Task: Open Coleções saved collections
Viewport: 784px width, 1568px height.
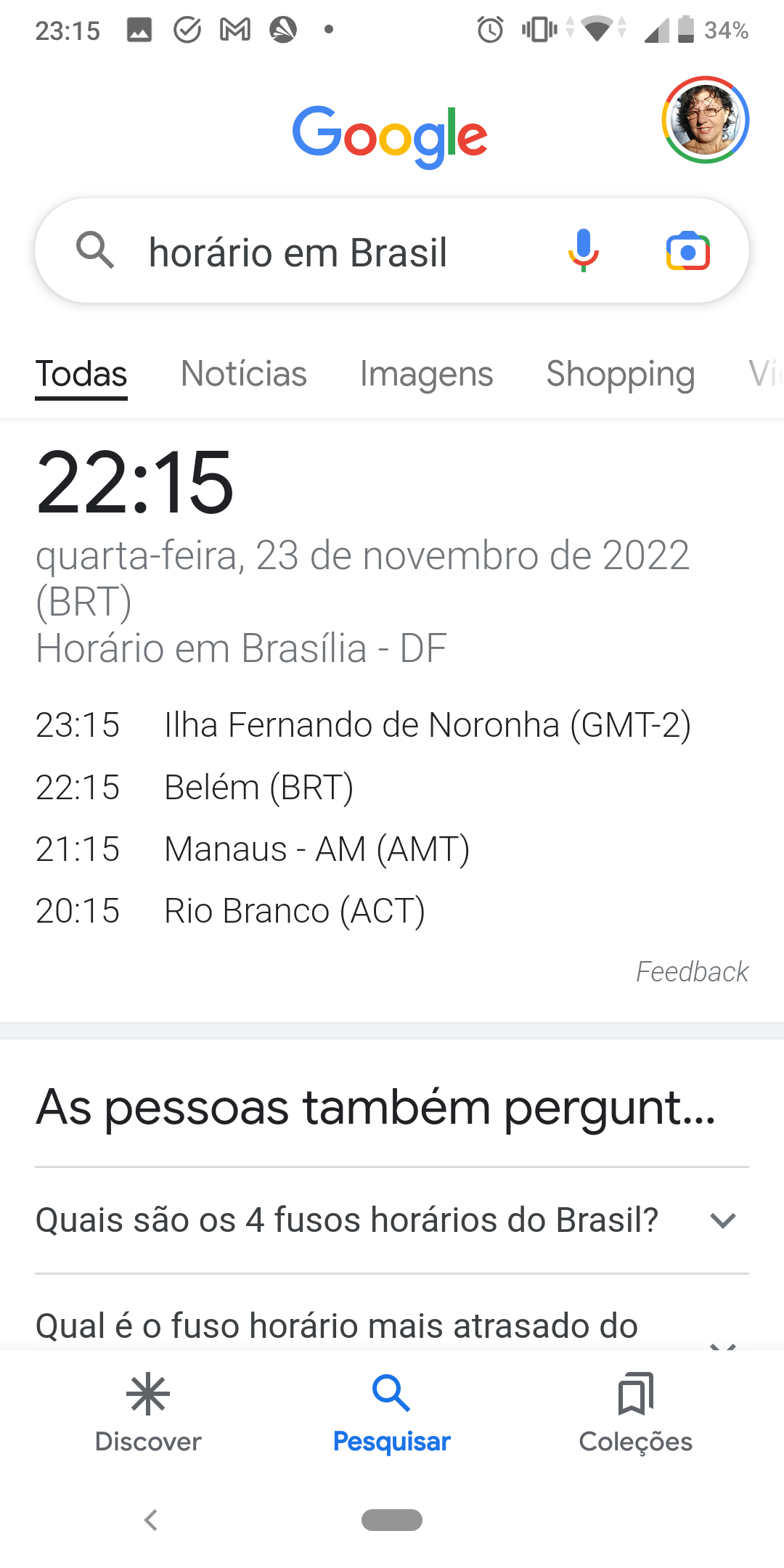Action: tap(635, 1408)
